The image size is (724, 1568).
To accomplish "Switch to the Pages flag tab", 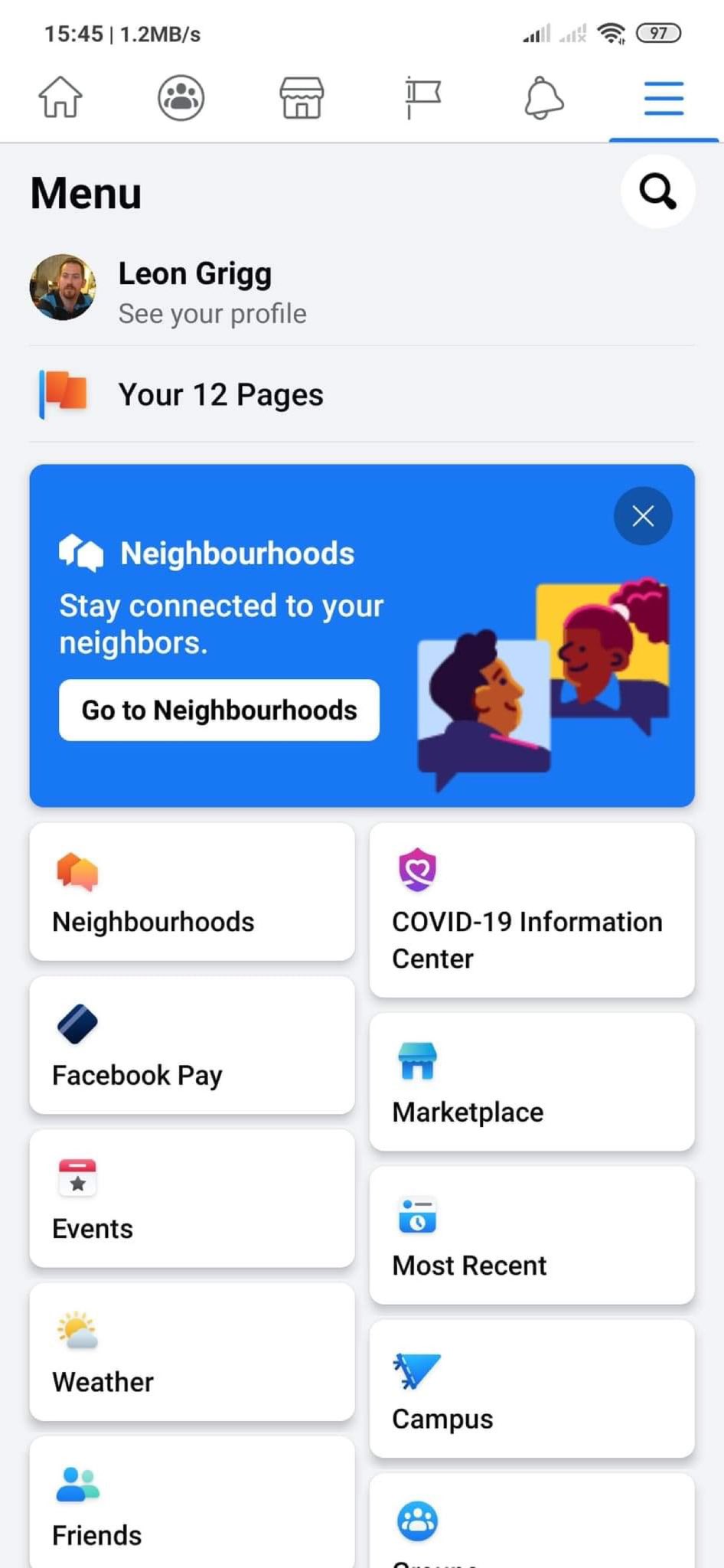I will point(422,98).
